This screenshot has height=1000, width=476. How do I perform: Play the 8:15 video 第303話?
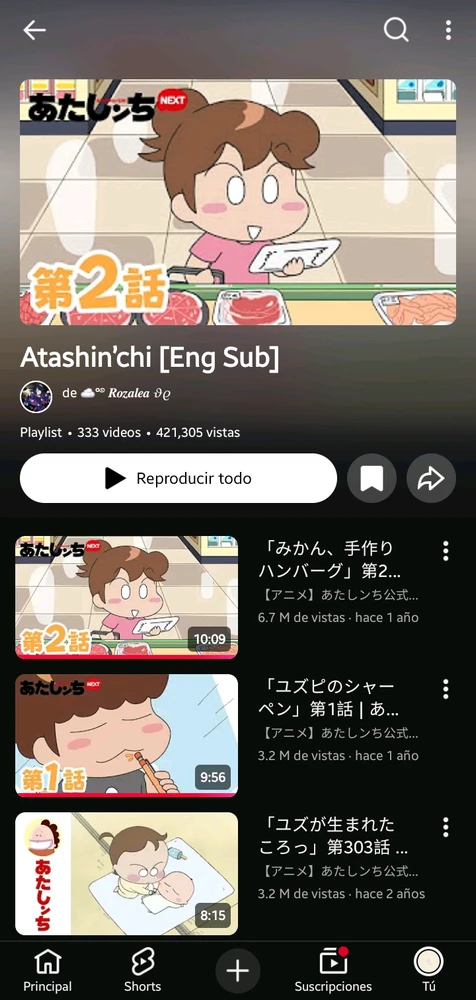126,874
